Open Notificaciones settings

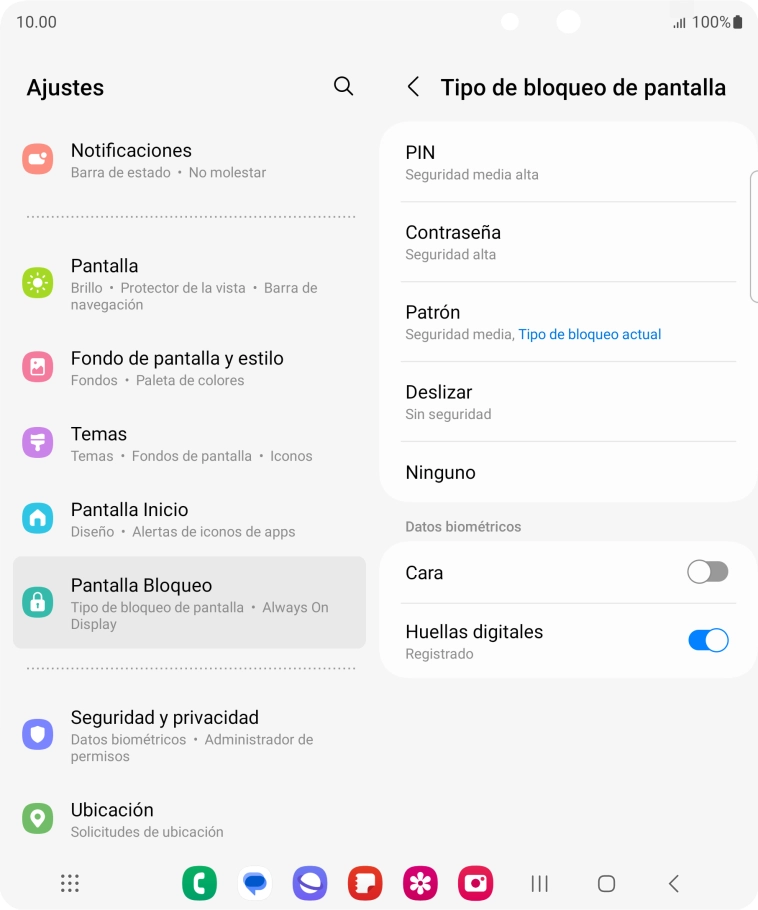[x=189, y=160]
